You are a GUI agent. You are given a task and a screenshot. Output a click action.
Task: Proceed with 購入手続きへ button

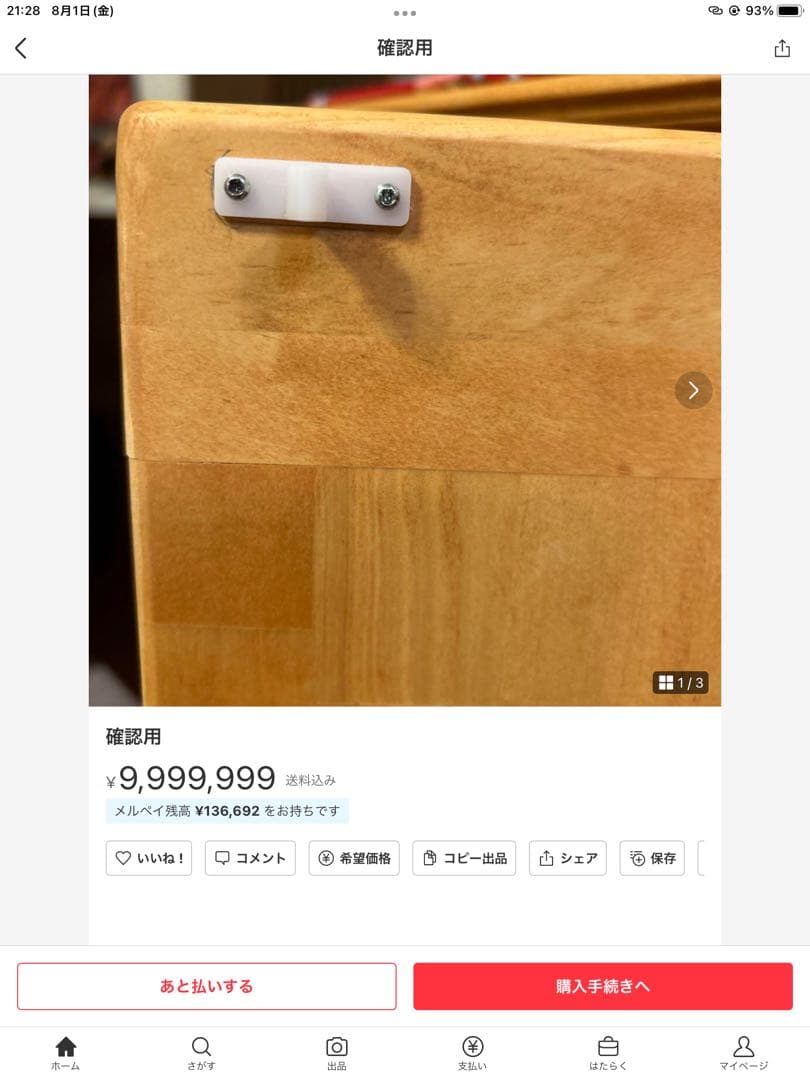point(603,986)
